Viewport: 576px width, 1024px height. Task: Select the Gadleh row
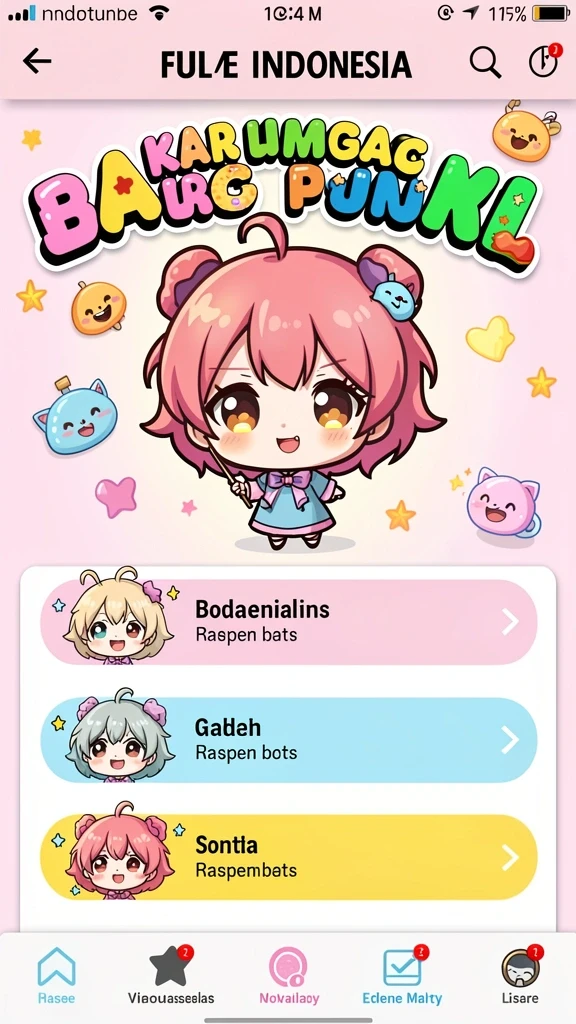(x=289, y=740)
